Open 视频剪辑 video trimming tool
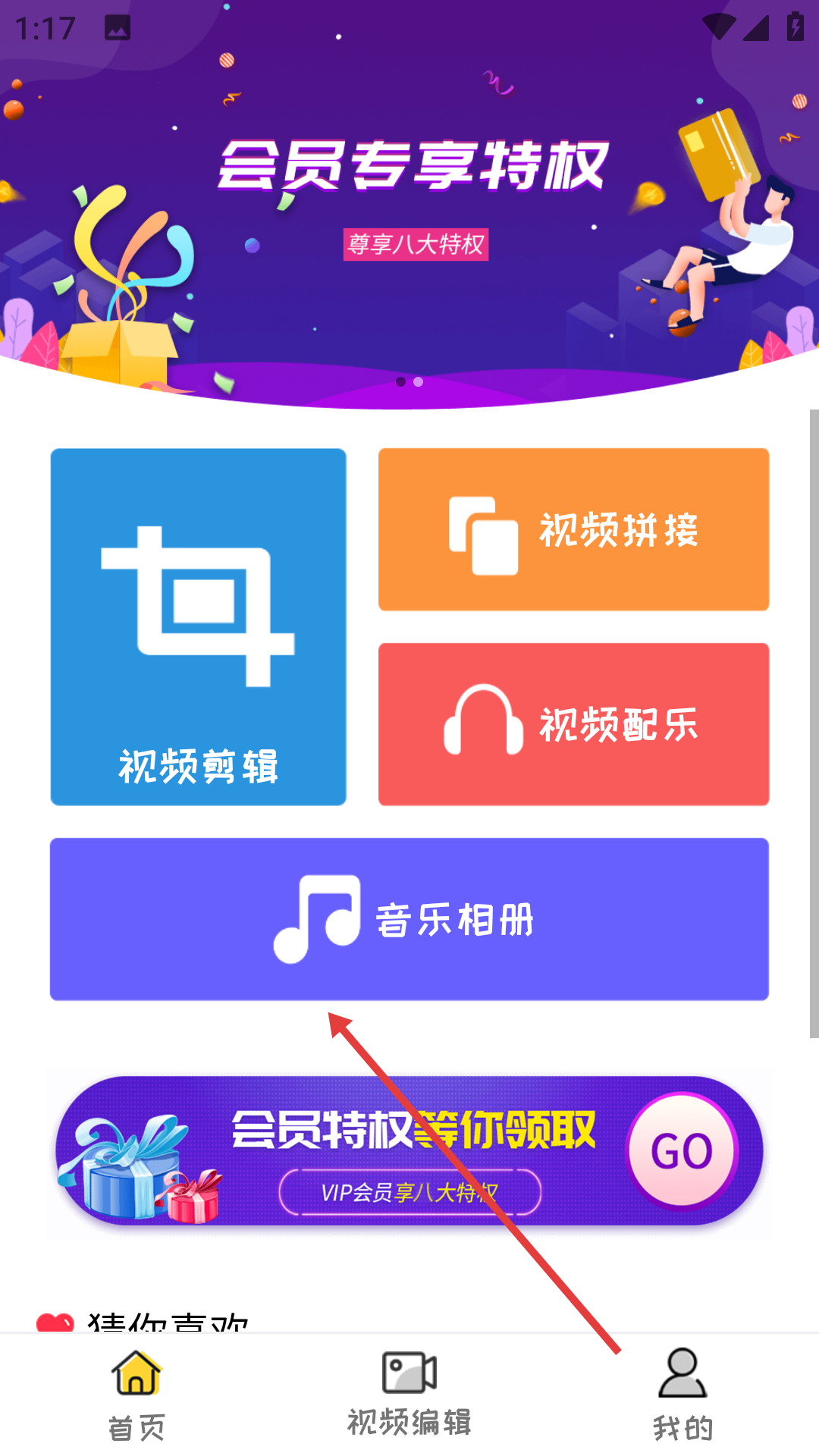 [x=198, y=626]
